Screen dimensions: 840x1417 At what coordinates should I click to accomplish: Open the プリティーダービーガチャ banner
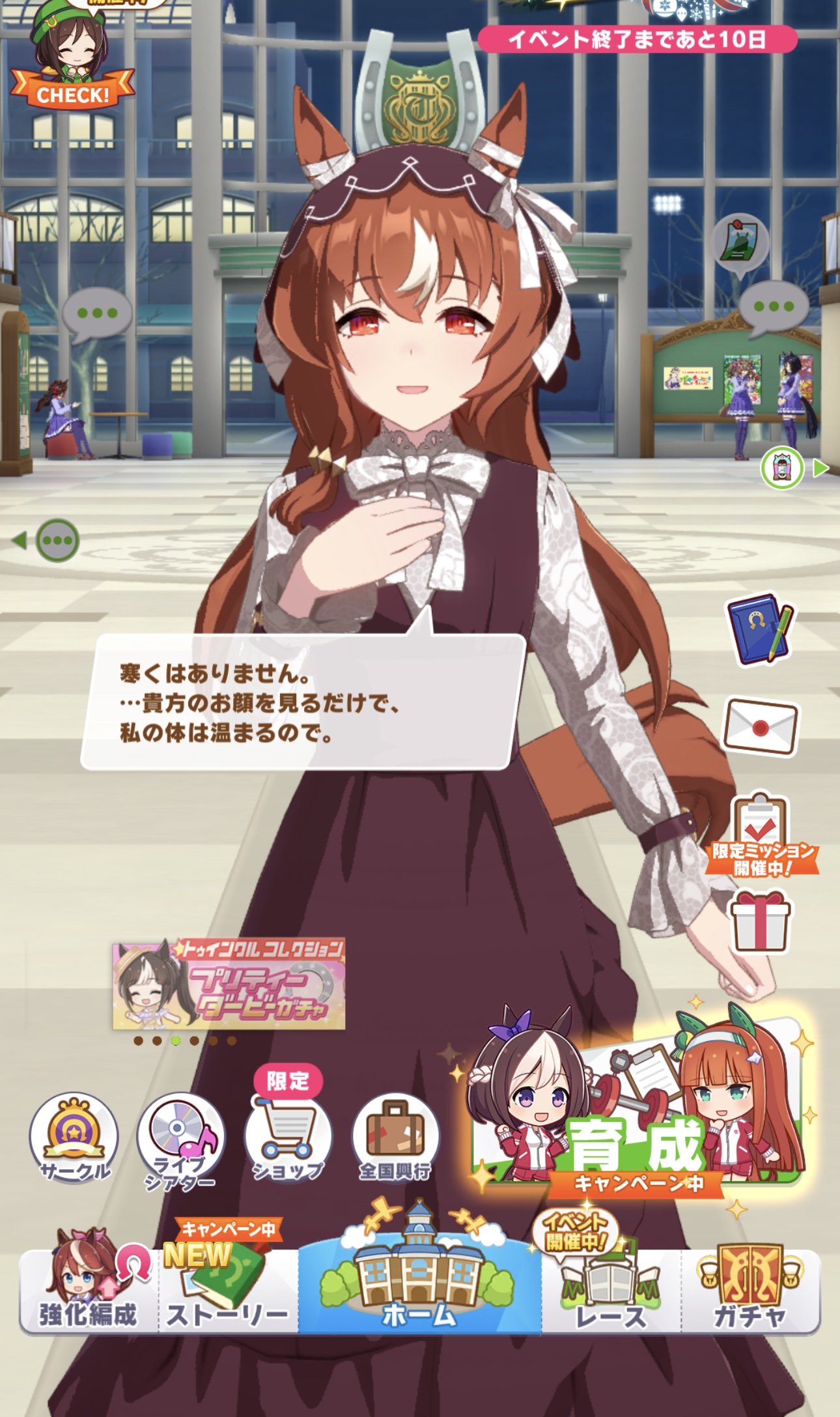229,984
